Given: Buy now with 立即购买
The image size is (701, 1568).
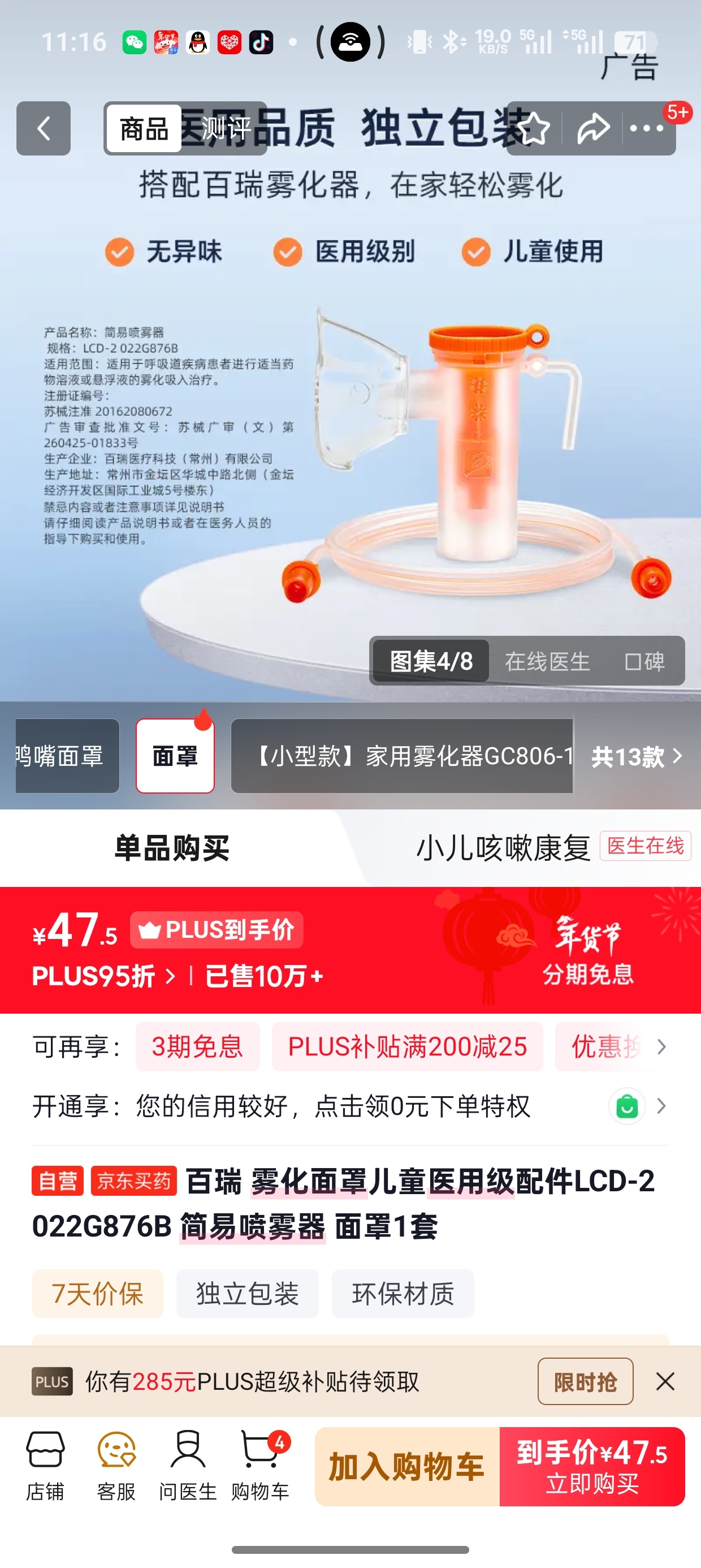Looking at the screenshot, I should pyautogui.click(x=592, y=1466).
